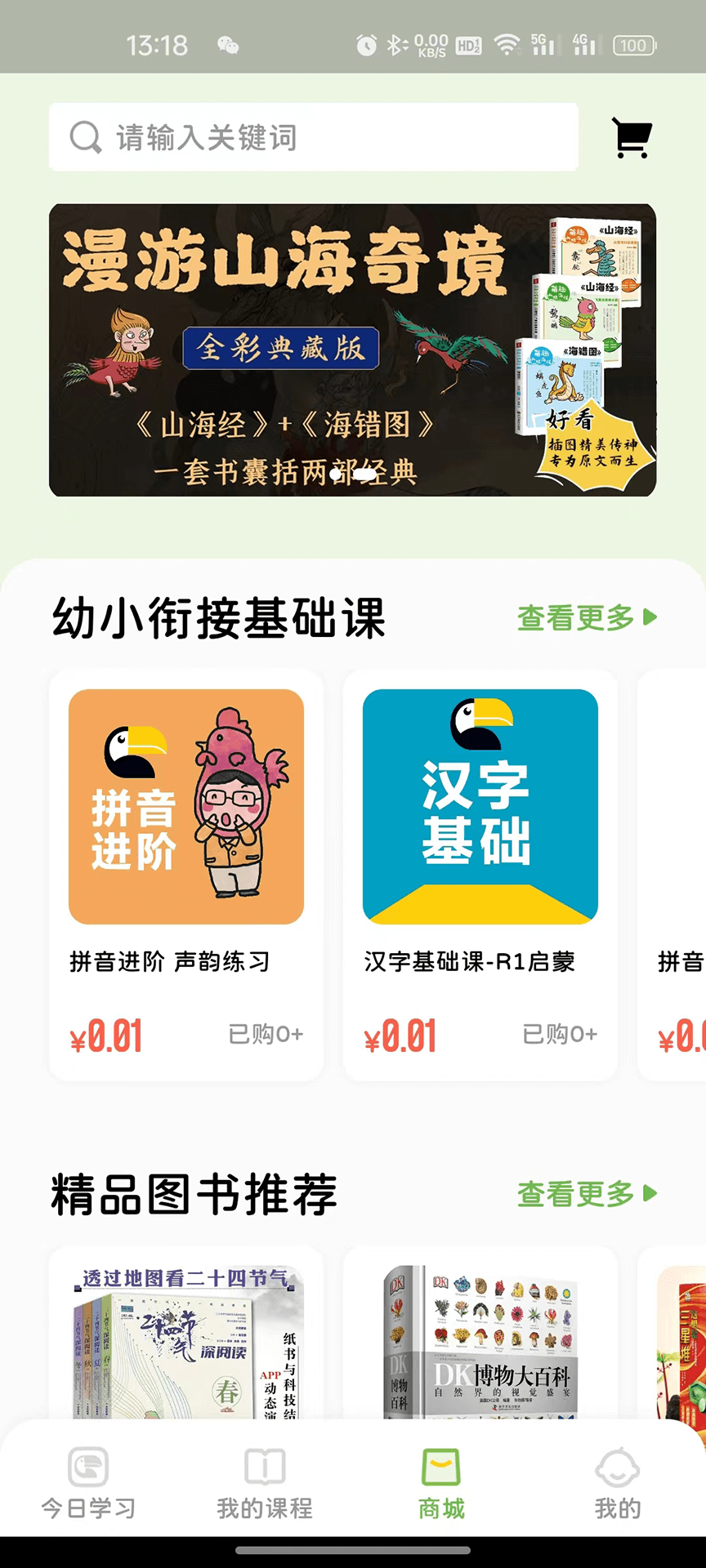This screenshot has height=1568, width=706.
Task: Open the shopping cart icon
Action: click(x=632, y=136)
